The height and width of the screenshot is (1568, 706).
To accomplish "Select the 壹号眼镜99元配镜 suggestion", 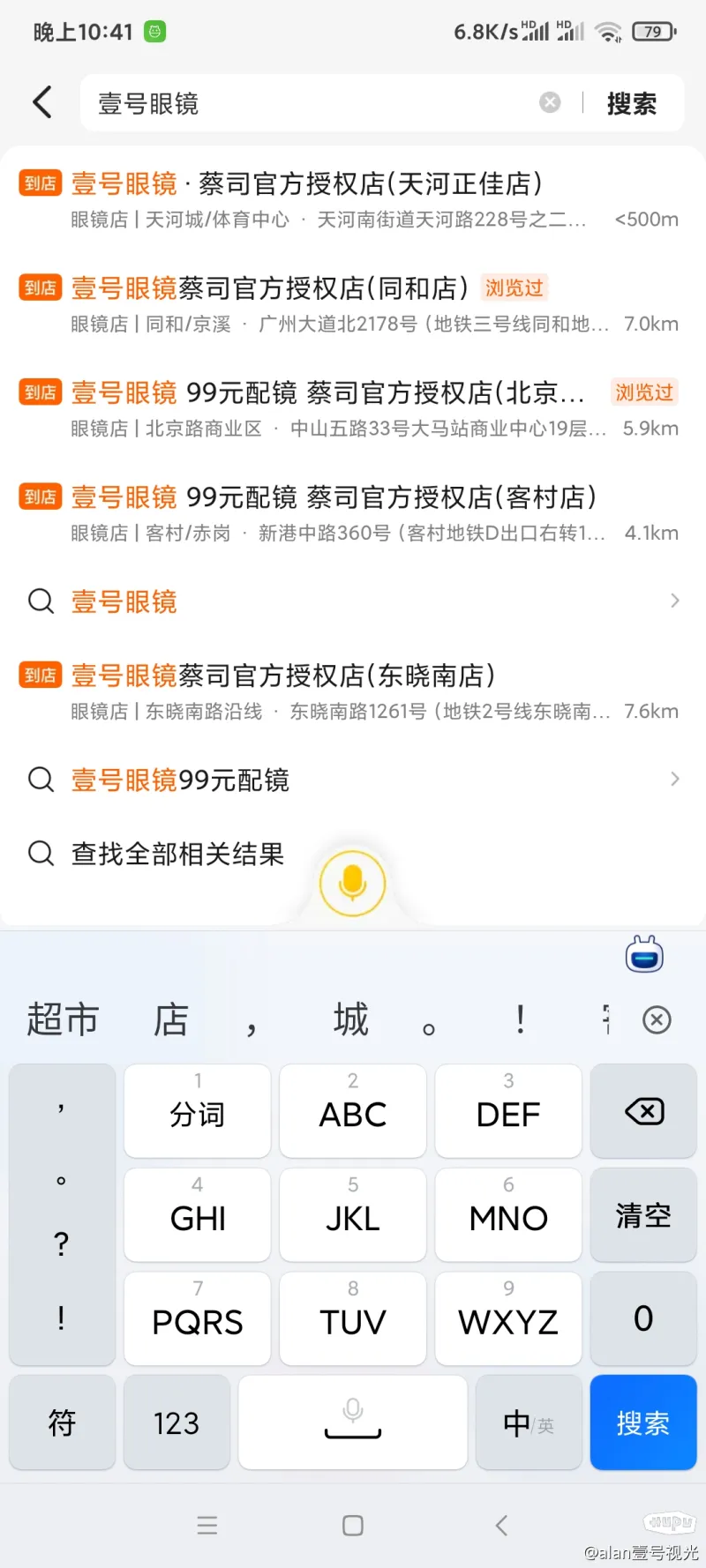I will coord(353,780).
